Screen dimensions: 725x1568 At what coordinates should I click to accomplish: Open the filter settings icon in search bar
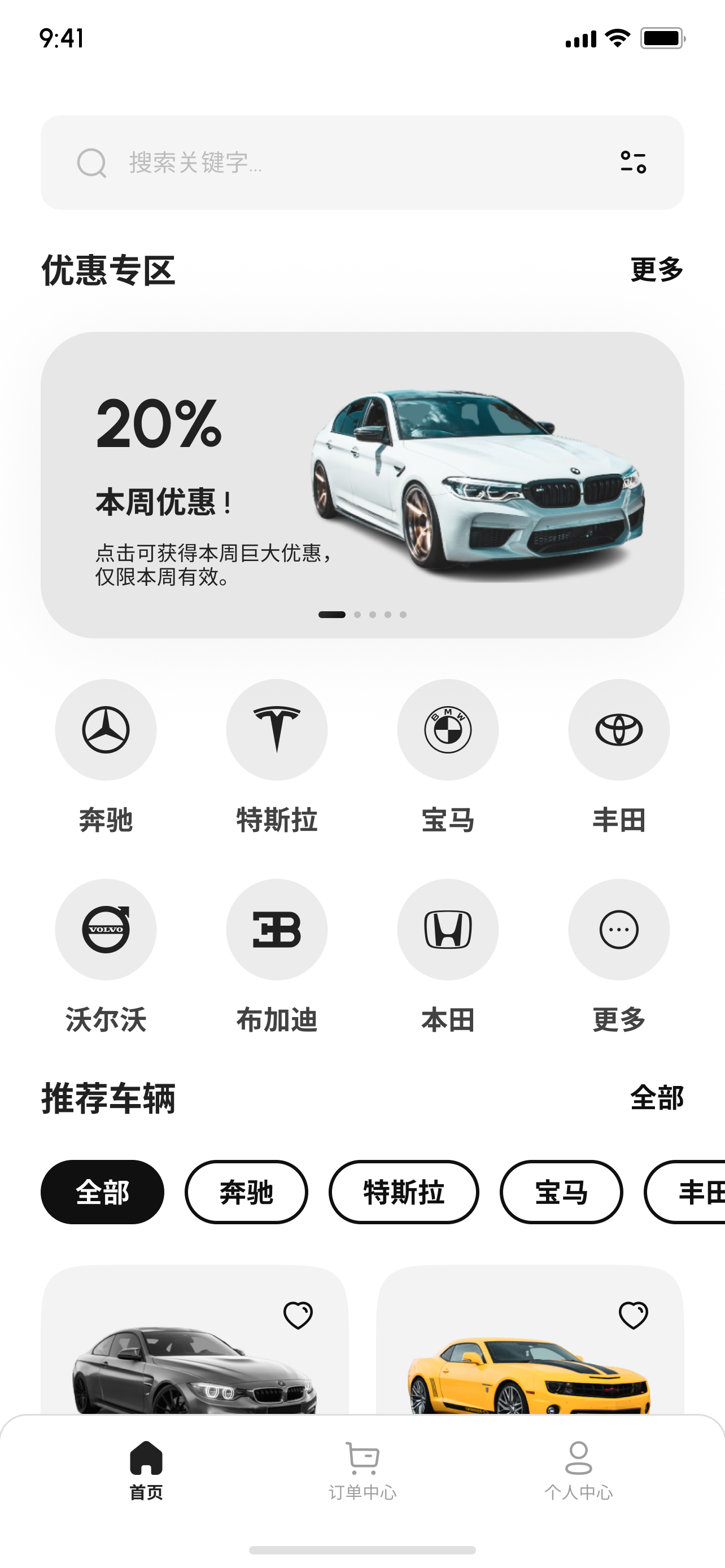click(633, 163)
